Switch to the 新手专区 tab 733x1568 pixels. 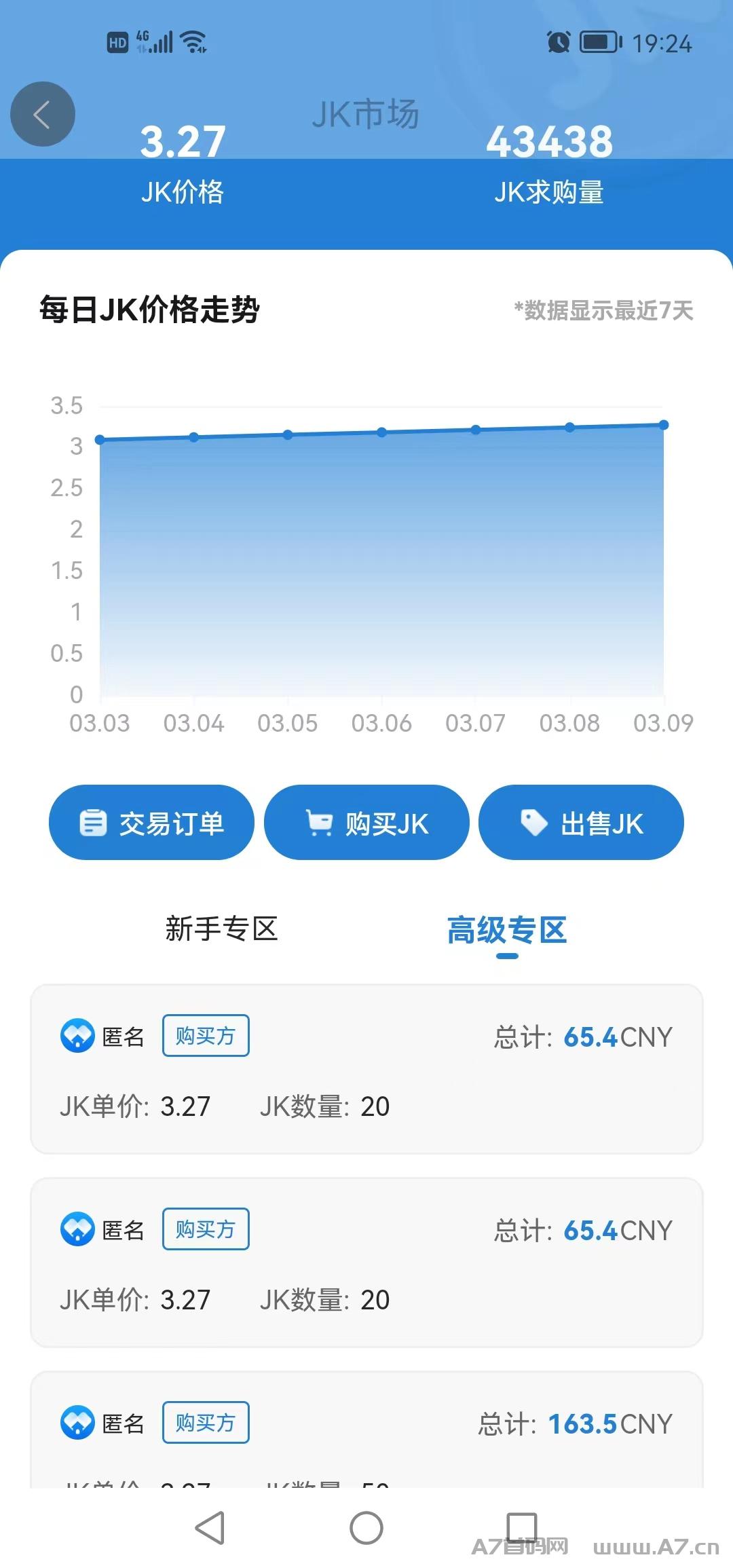(221, 929)
